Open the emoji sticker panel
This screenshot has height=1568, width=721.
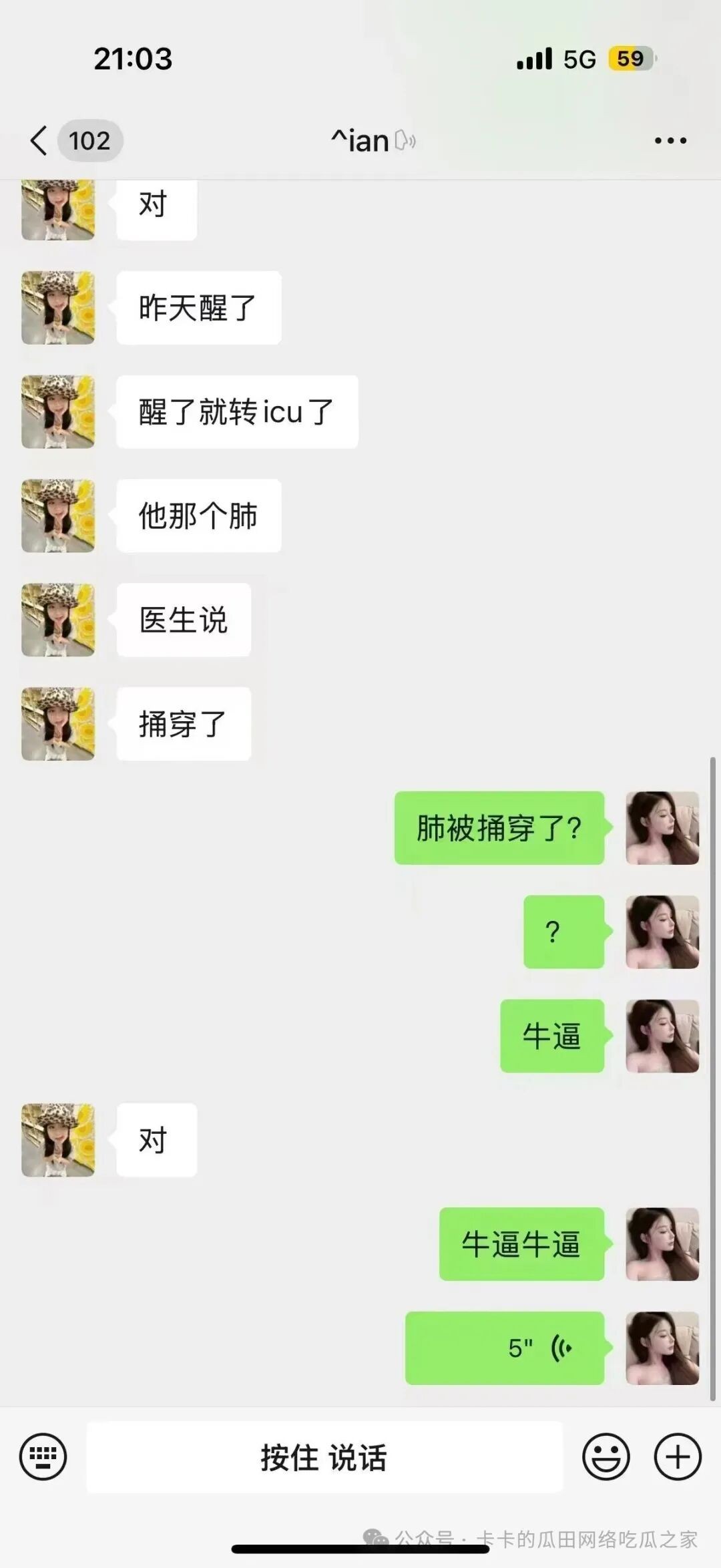tap(606, 1456)
